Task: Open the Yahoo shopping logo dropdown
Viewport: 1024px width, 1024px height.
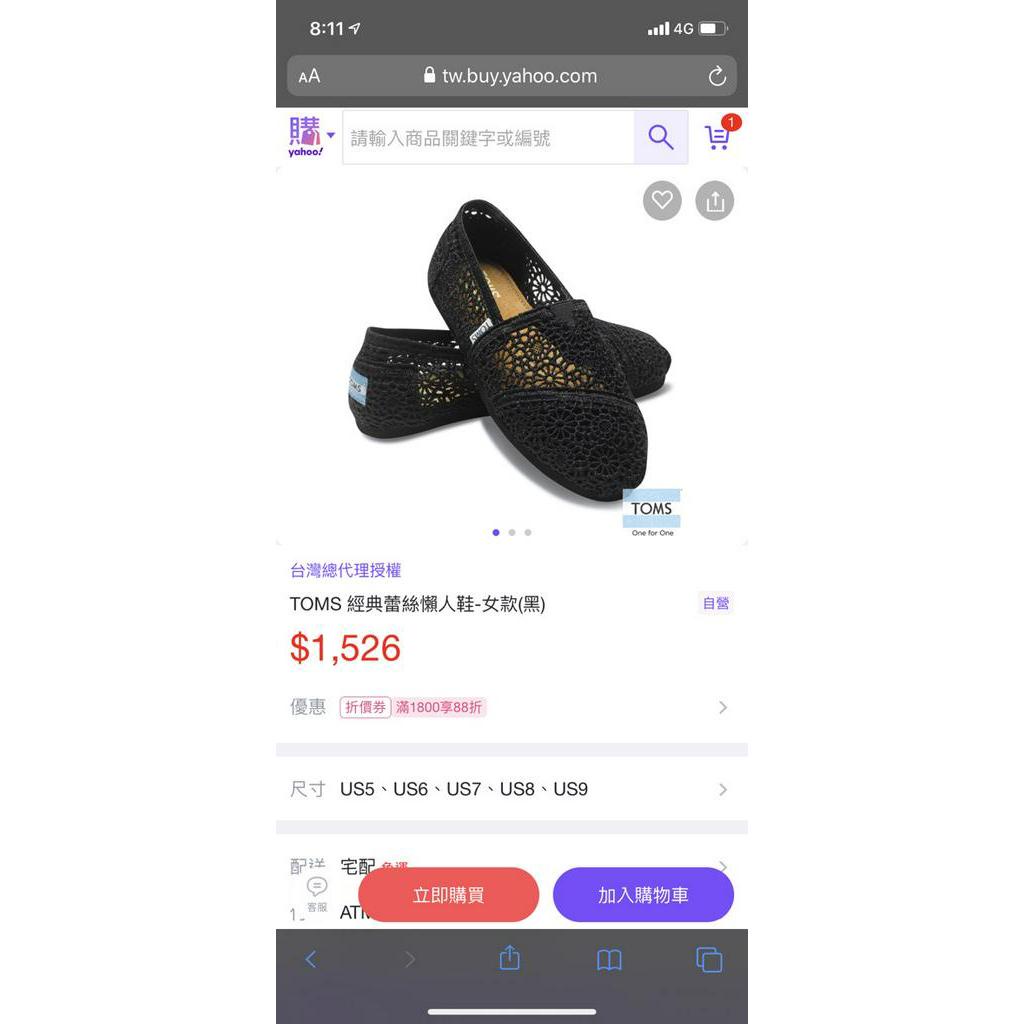Action: tap(311, 137)
